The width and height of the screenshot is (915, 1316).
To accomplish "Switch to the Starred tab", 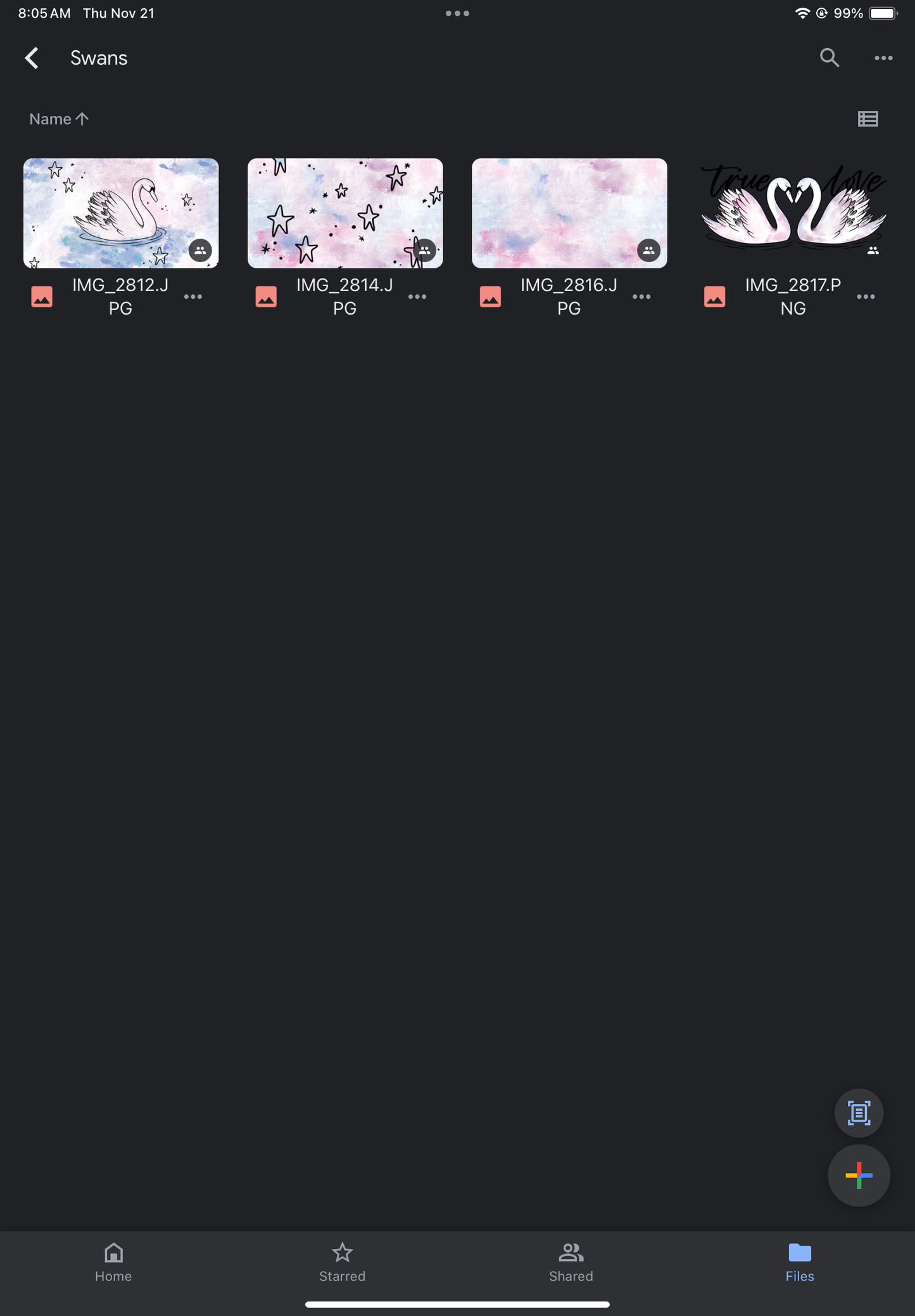I will 342,1262.
